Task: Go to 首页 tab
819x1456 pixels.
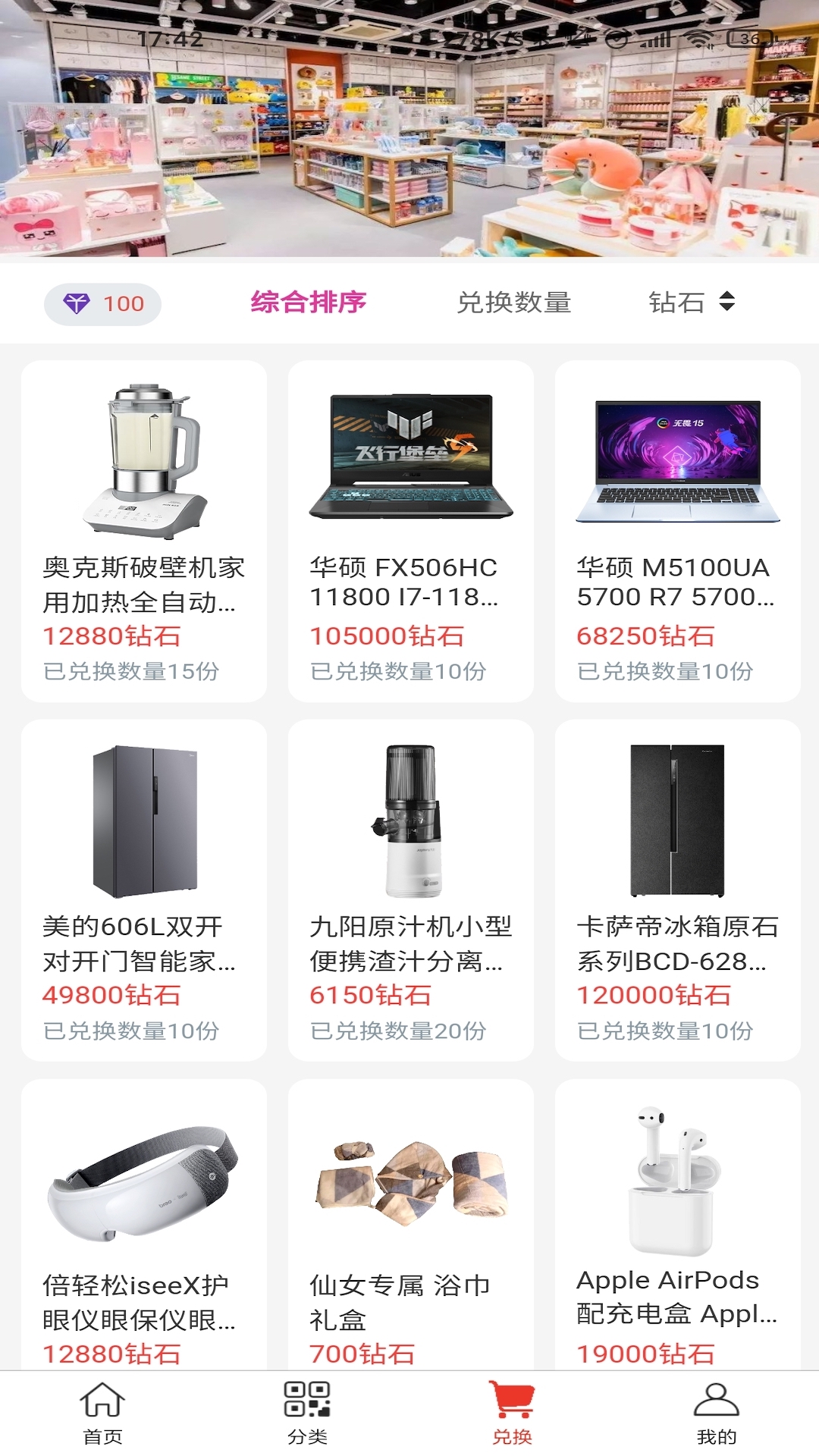Action: click(x=102, y=1413)
